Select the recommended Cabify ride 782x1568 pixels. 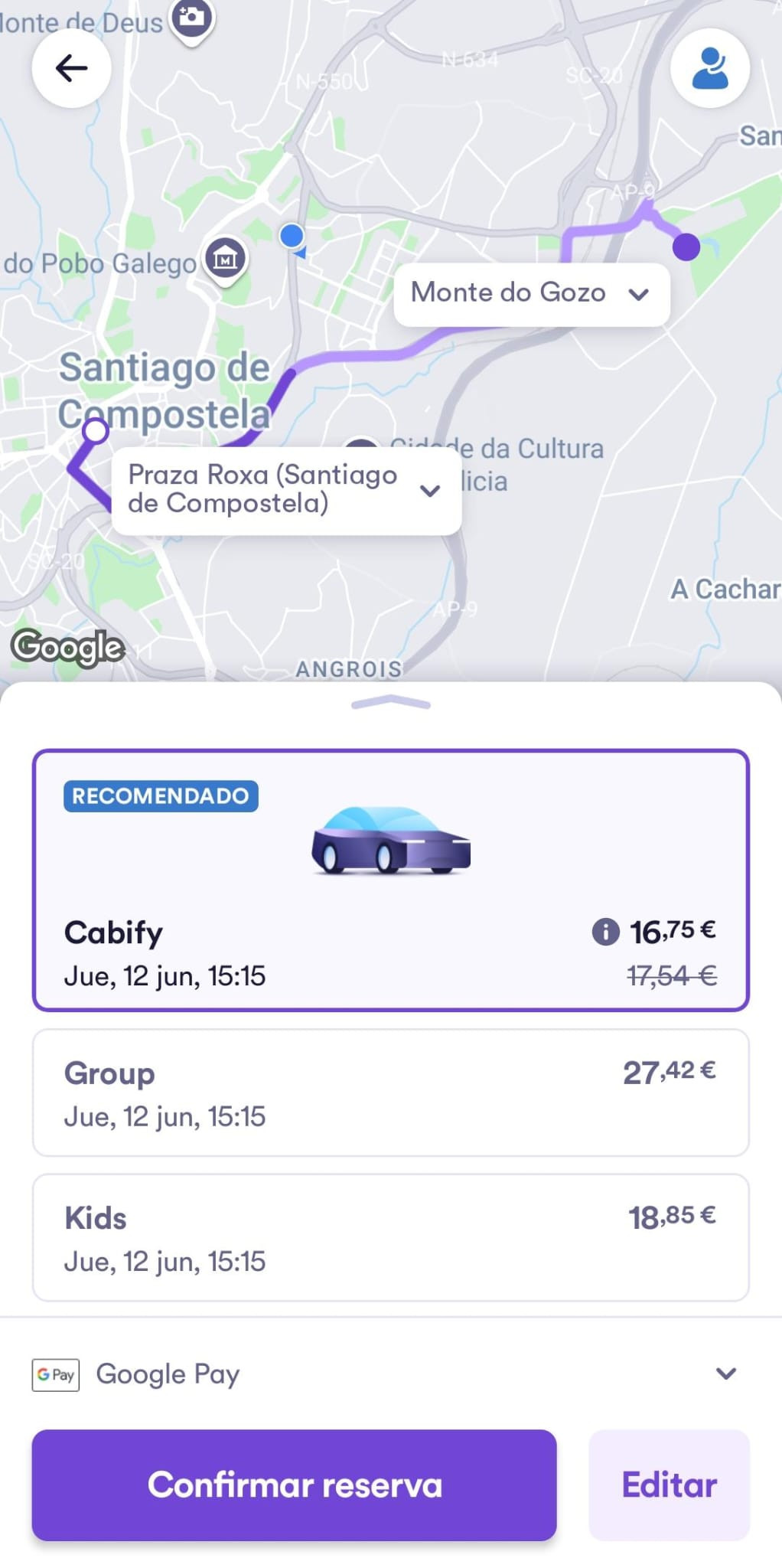[x=390, y=880]
